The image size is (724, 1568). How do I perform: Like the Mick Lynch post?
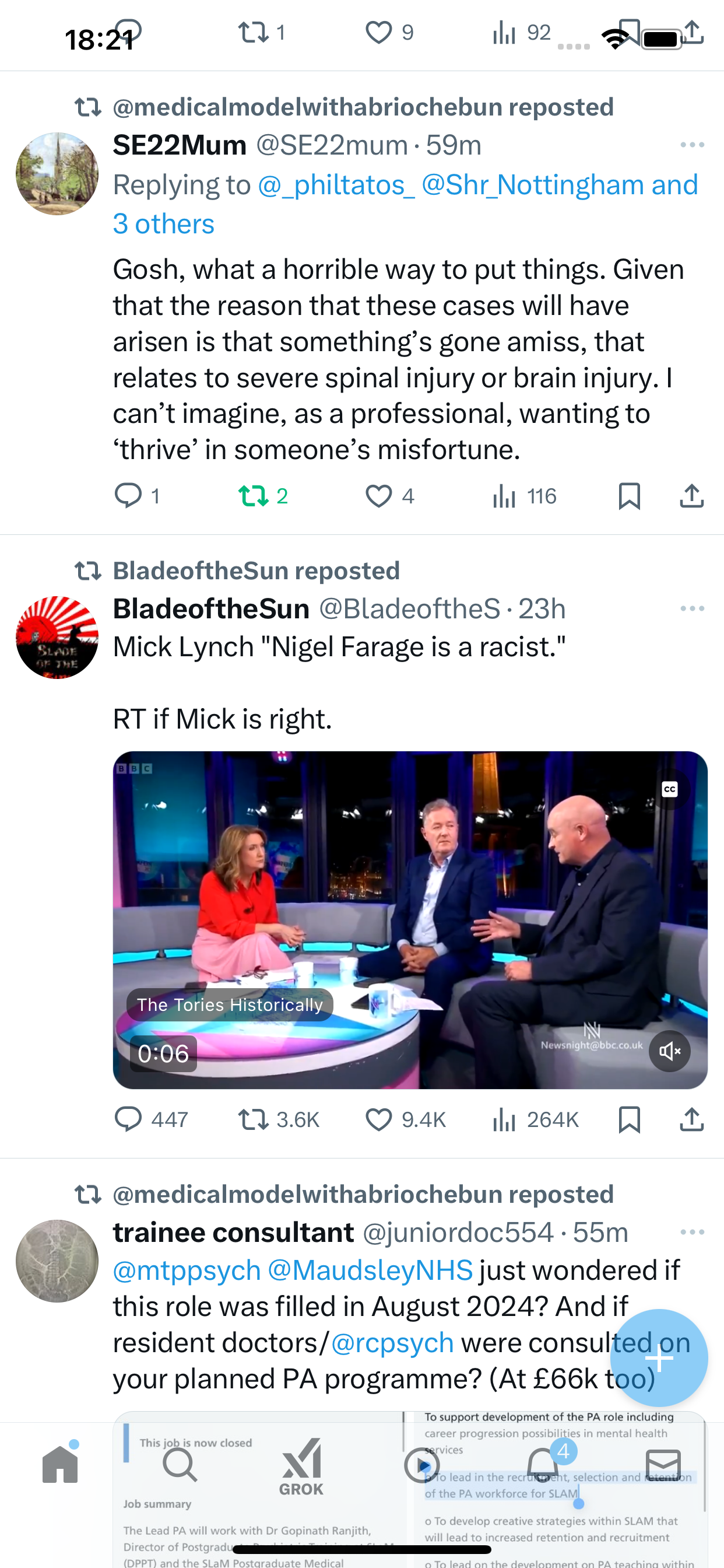tap(378, 1119)
